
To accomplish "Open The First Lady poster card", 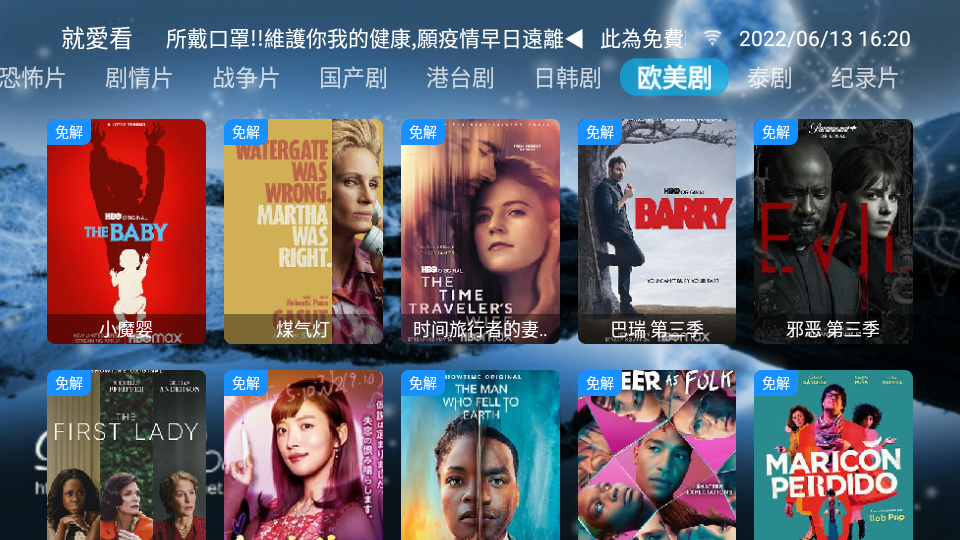I will pos(126,455).
